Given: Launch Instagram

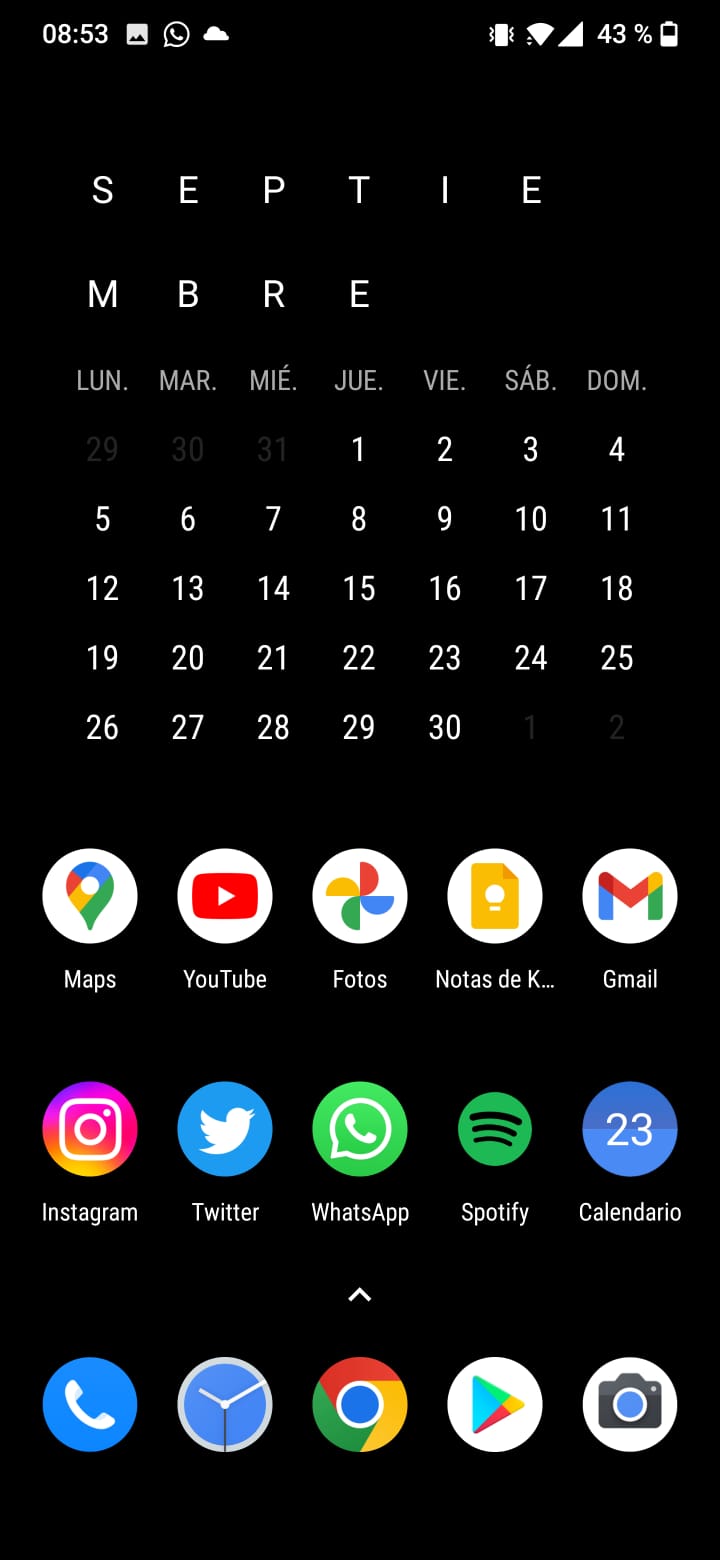Looking at the screenshot, I should (x=90, y=1129).
